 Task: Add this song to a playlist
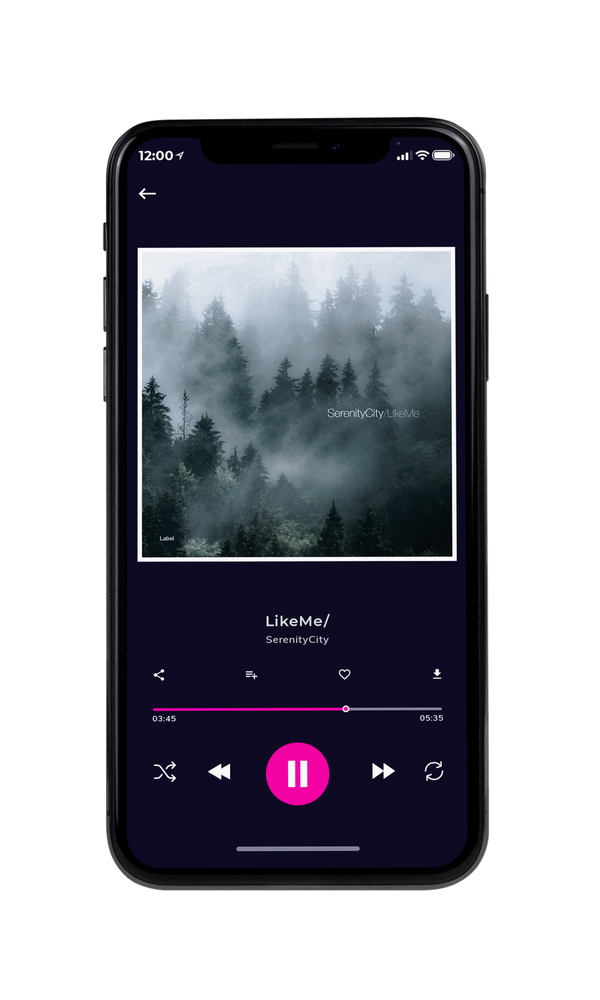(x=251, y=675)
